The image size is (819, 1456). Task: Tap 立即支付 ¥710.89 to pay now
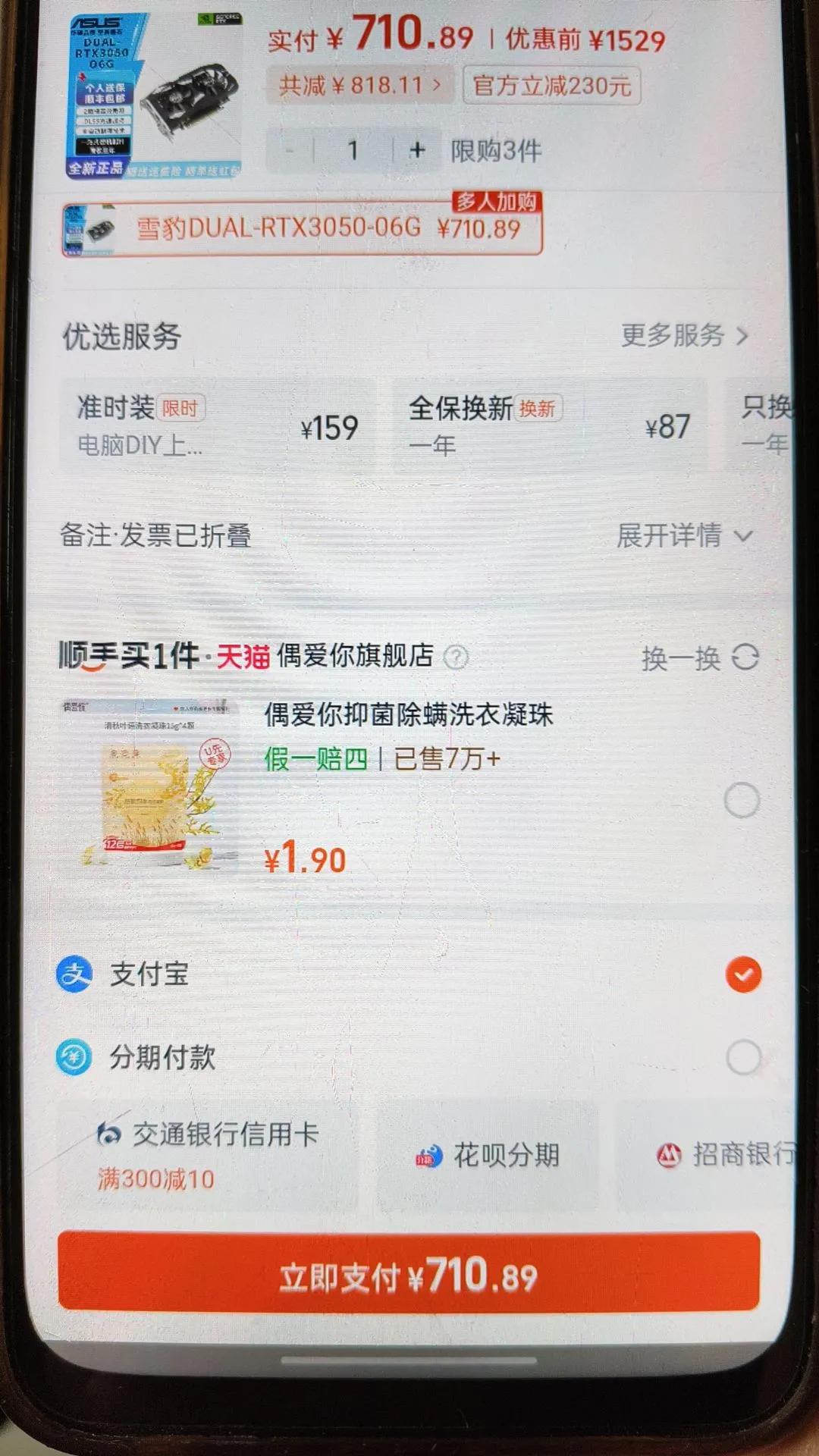tap(409, 1276)
